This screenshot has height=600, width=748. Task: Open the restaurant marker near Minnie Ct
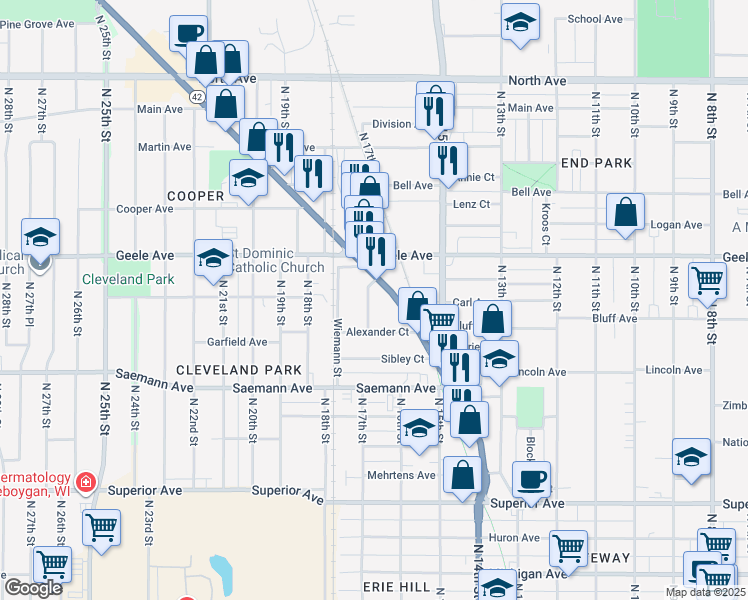[x=447, y=160]
